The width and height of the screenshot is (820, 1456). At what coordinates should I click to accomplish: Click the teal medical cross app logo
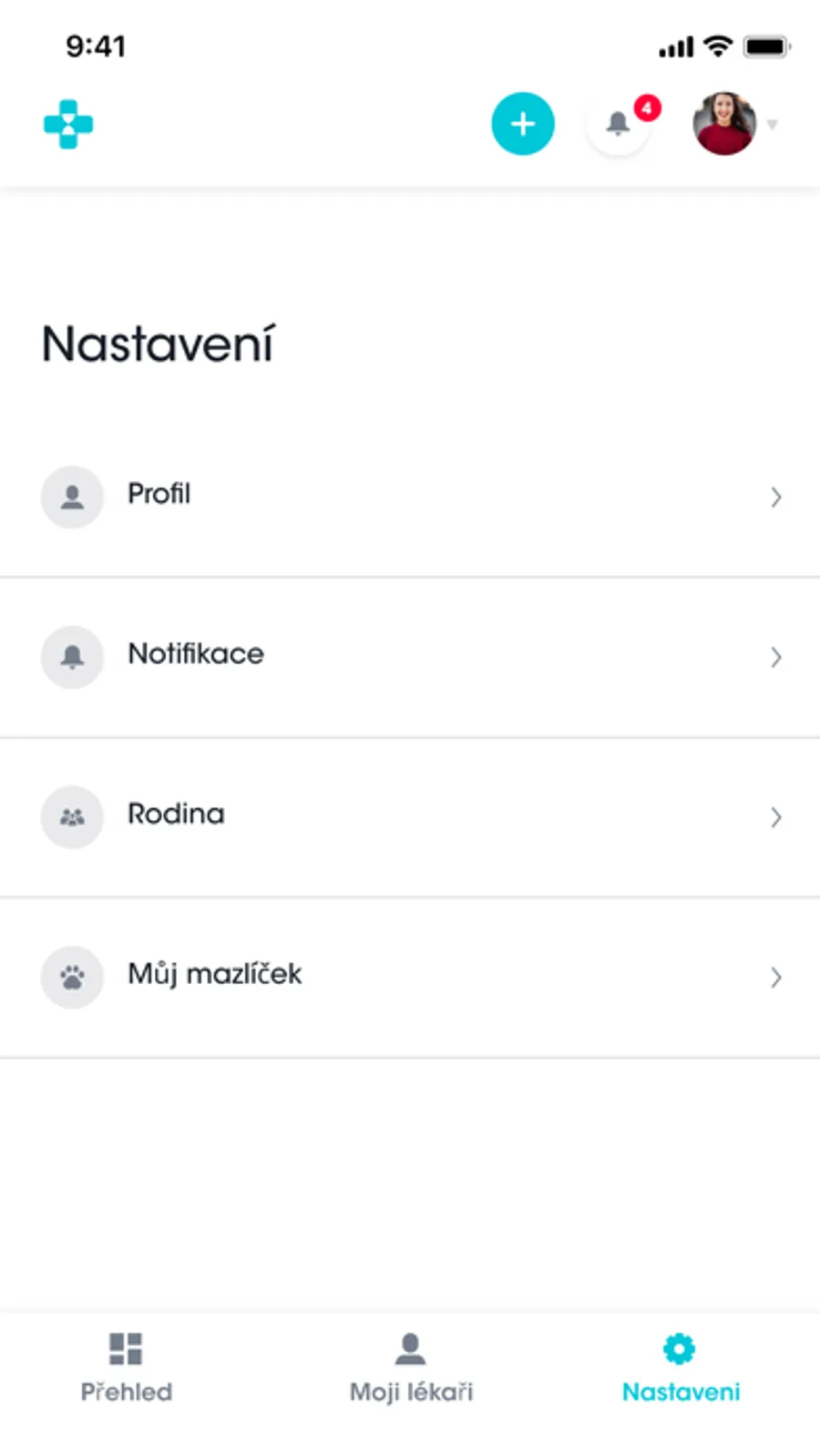[x=67, y=124]
